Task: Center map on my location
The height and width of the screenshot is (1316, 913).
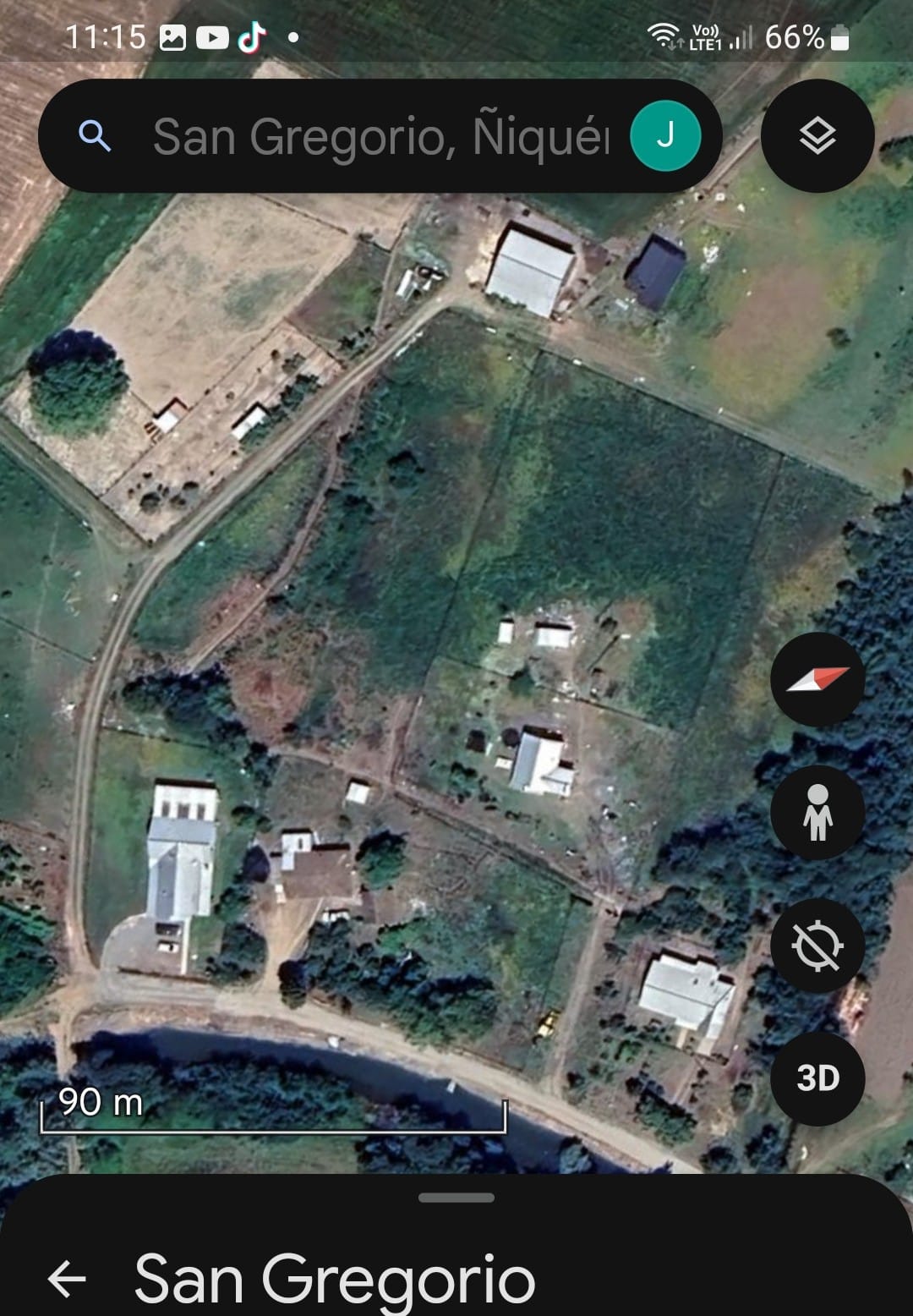Action: tap(817, 946)
